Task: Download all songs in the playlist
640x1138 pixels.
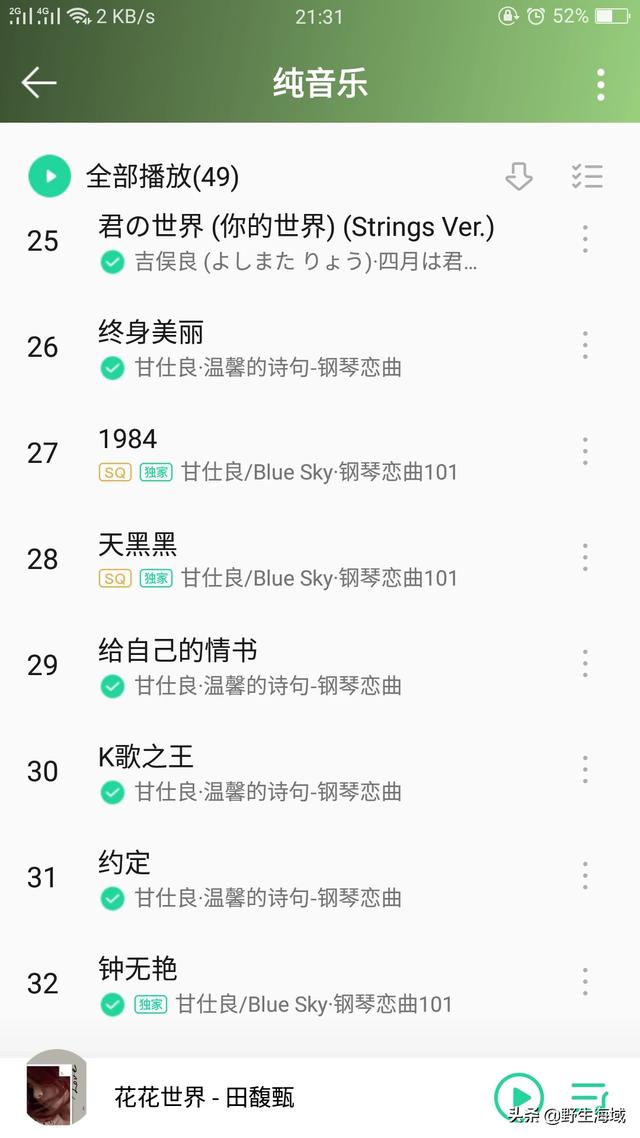Action: 518,177
